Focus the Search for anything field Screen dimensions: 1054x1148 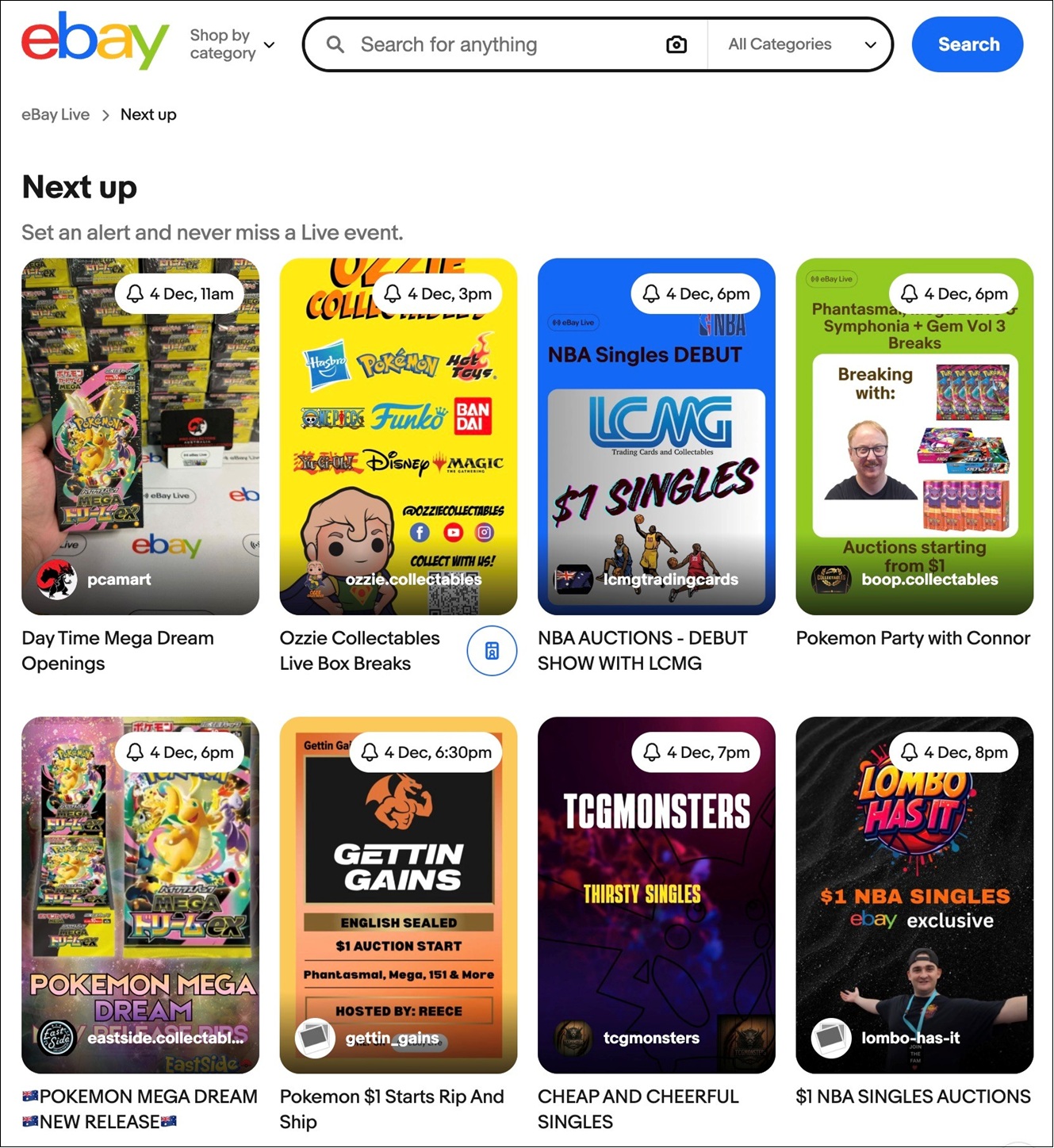500,44
